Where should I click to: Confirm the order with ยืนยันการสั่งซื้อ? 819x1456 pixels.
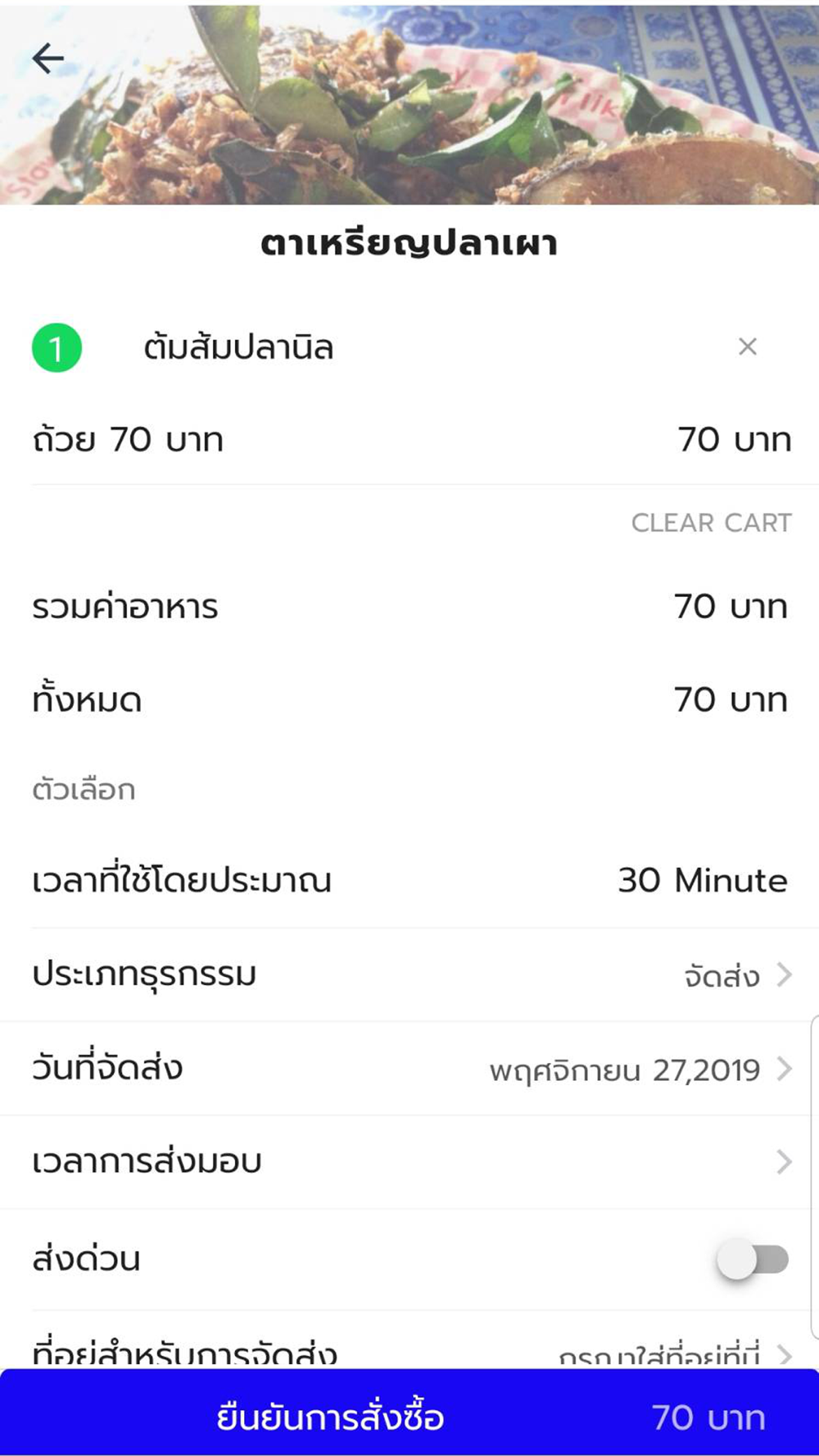[409, 1417]
